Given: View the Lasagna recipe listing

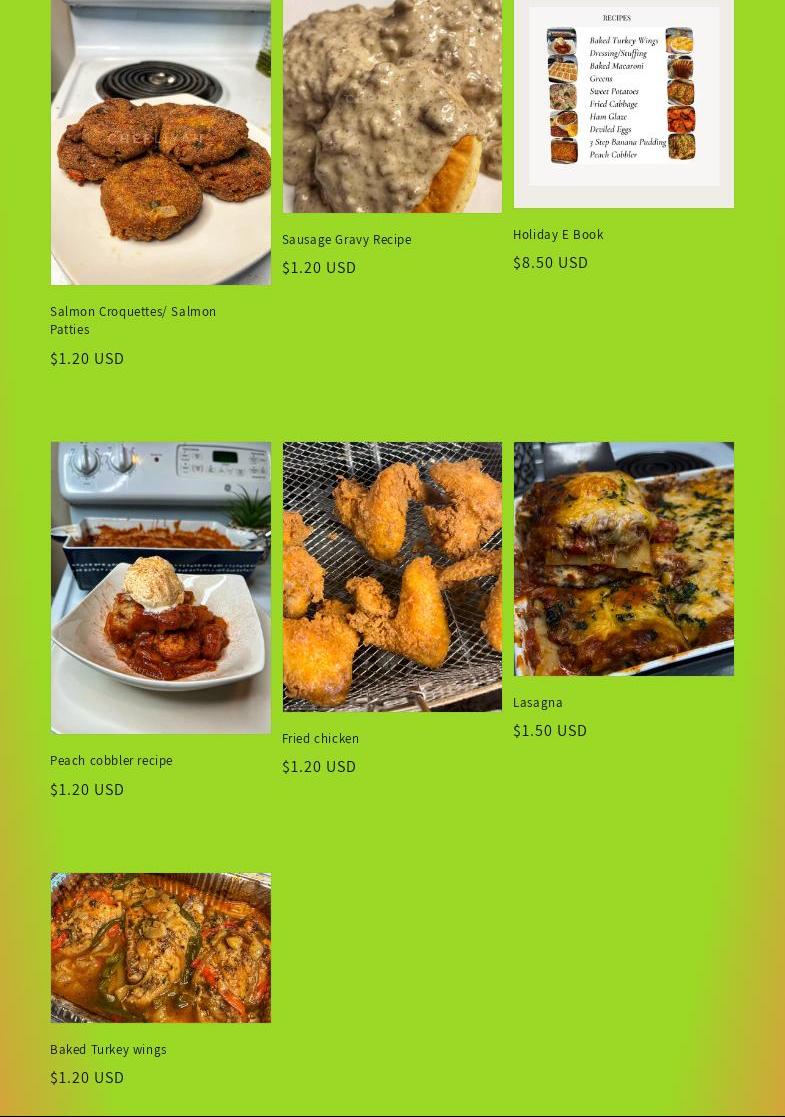Looking at the screenshot, I should pos(538,703).
